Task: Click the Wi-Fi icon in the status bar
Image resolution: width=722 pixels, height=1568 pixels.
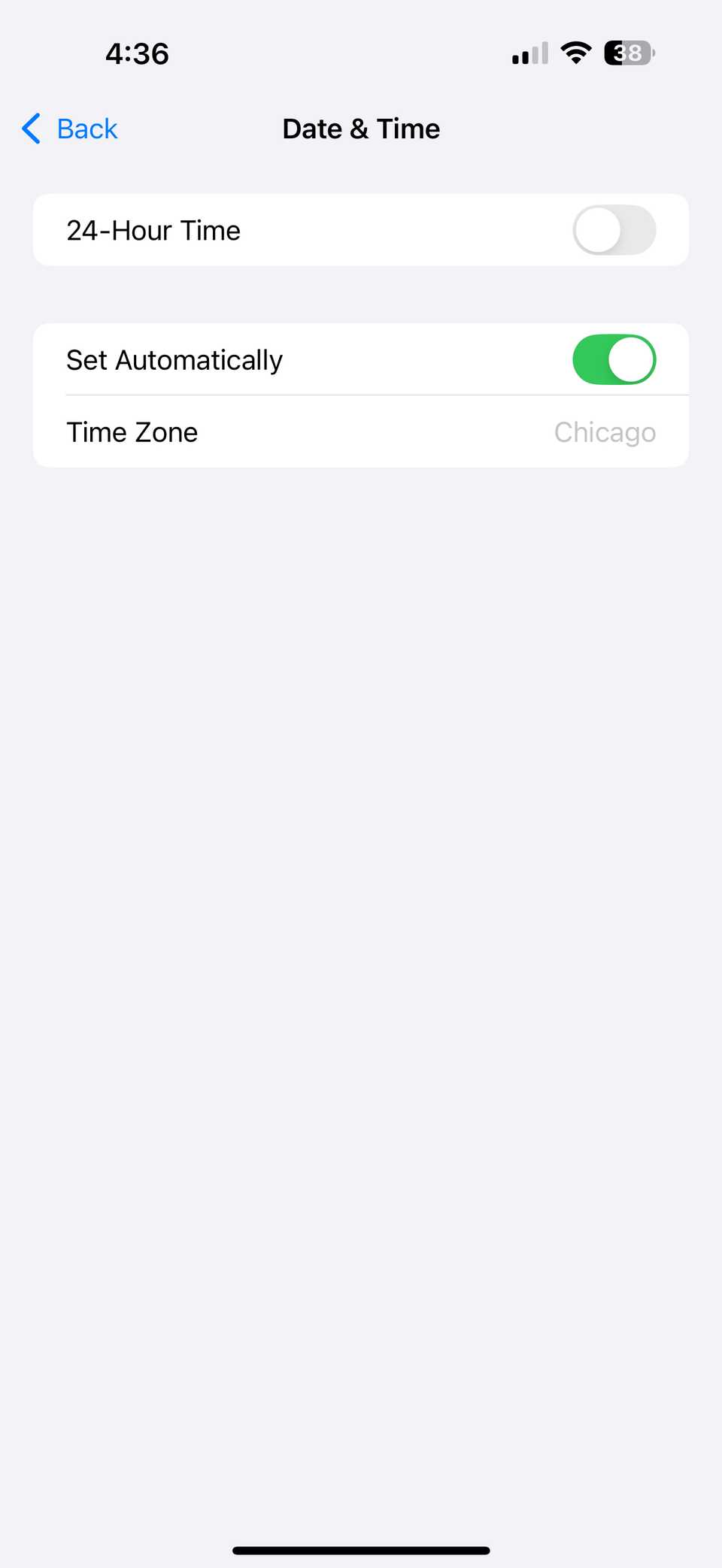Action: coord(575,53)
